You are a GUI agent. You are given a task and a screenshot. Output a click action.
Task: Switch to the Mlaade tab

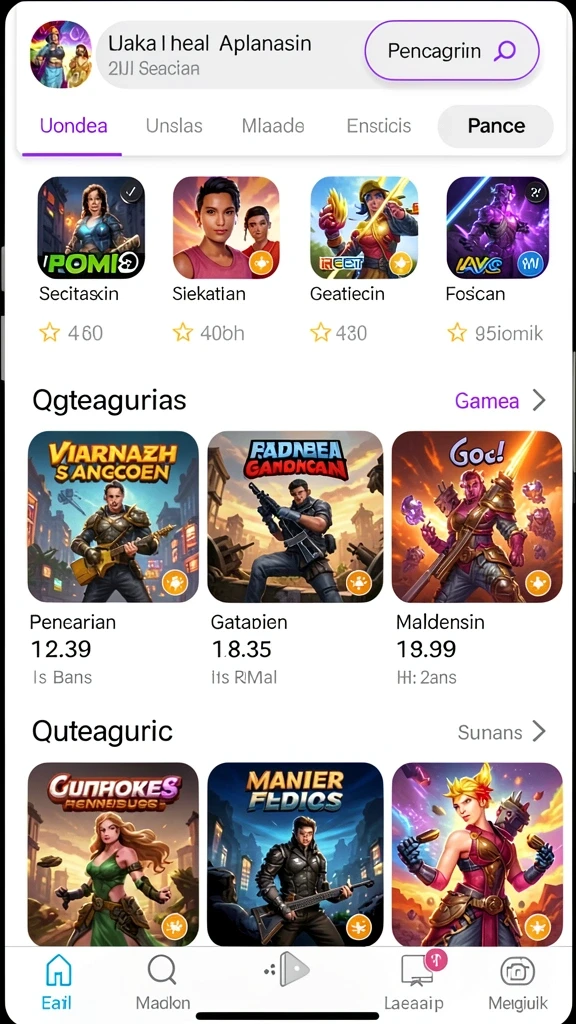click(x=273, y=125)
